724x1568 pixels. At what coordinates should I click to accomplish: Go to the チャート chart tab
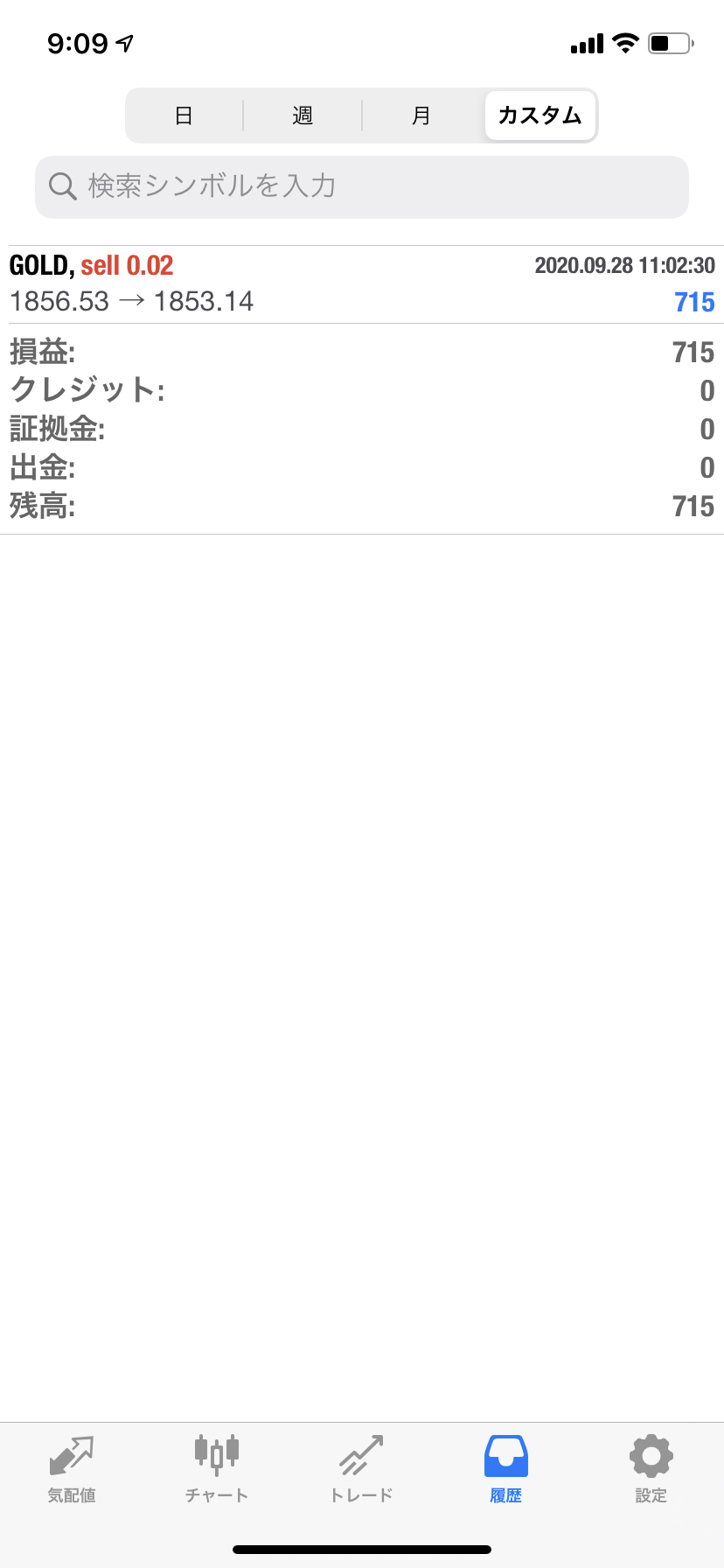pyautogui.click(x=217, y=1470)
